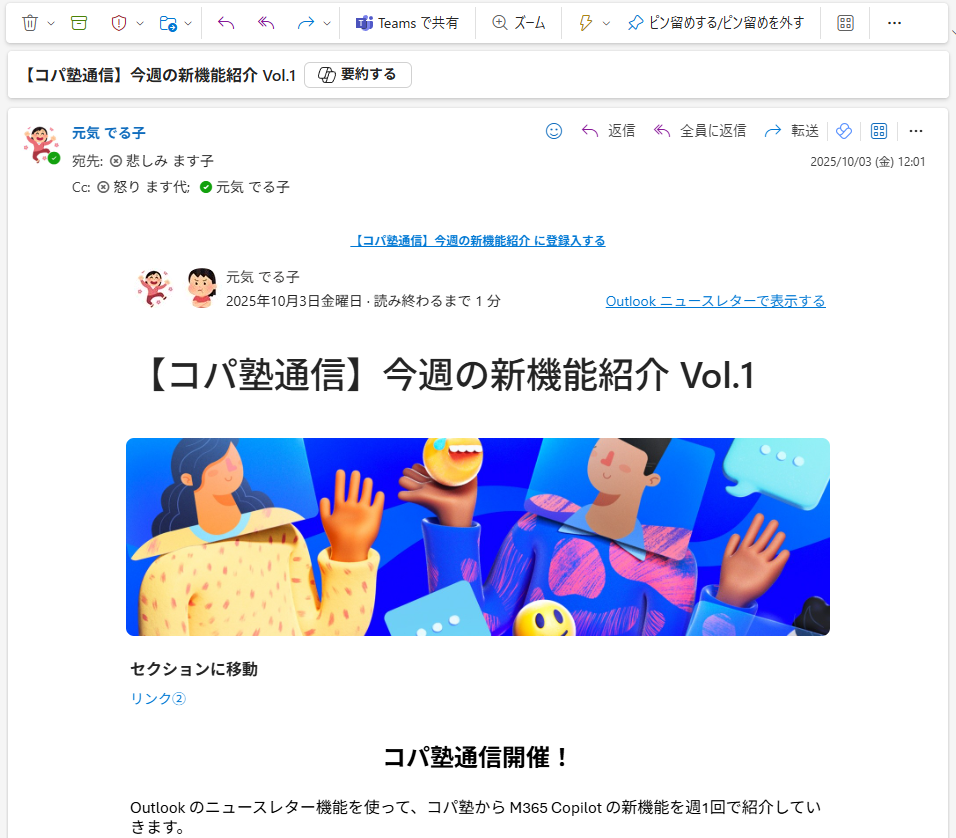
Task: Open the message's more actions menu
Action: tap(915, 131)
